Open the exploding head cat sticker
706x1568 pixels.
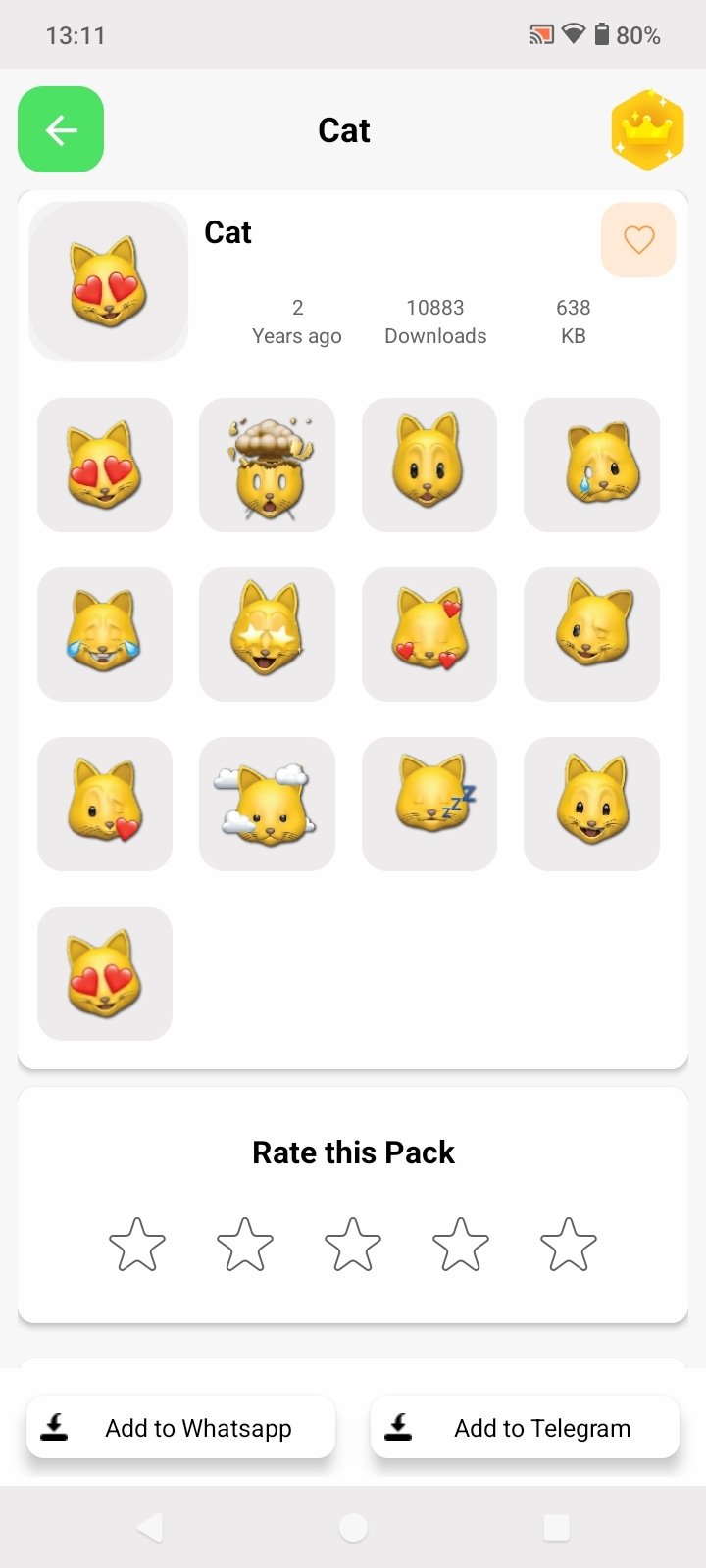point(267,465)
